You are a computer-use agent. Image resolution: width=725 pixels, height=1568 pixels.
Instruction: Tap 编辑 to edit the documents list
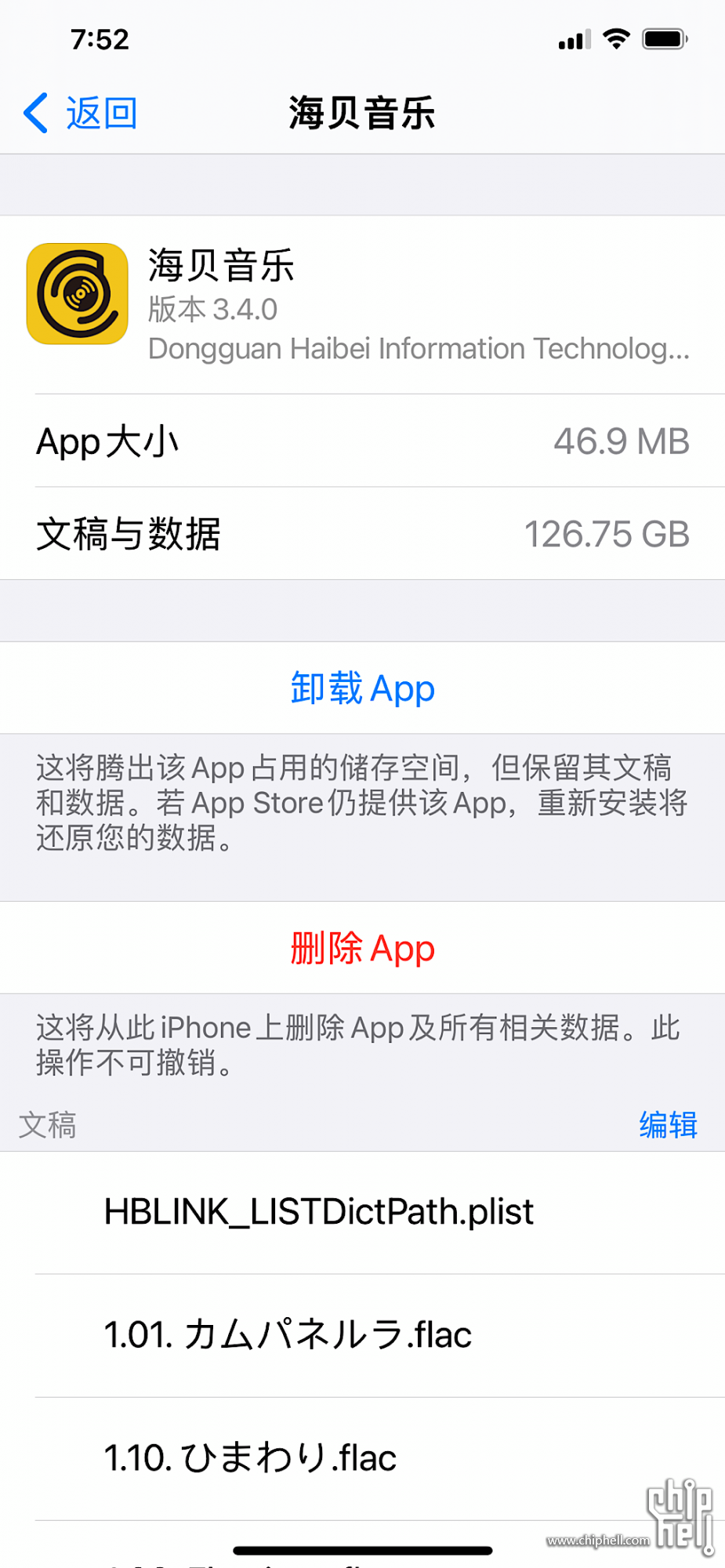[x=668, y=1124]
